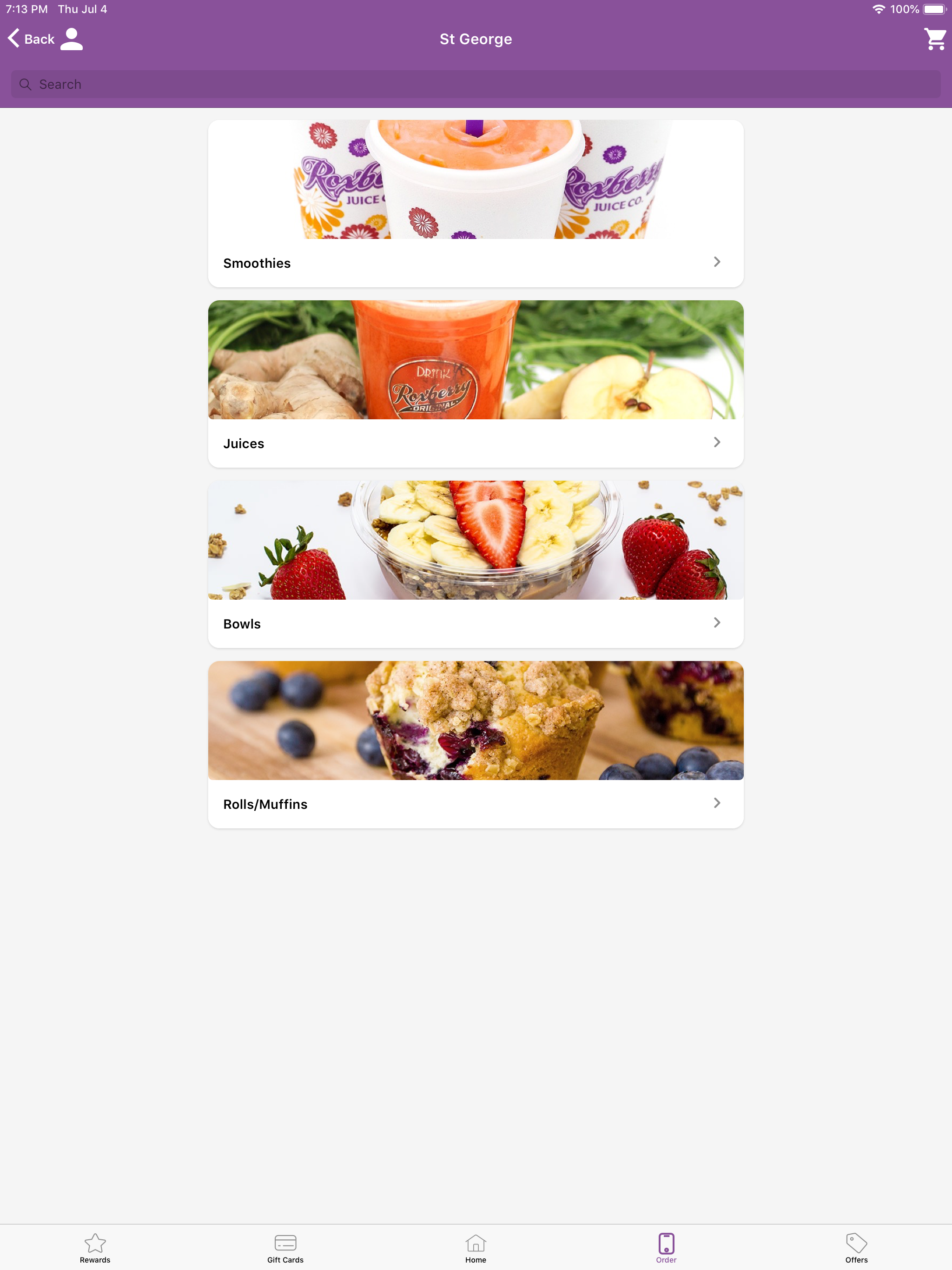Open the Gift Cards icon

285,1241
